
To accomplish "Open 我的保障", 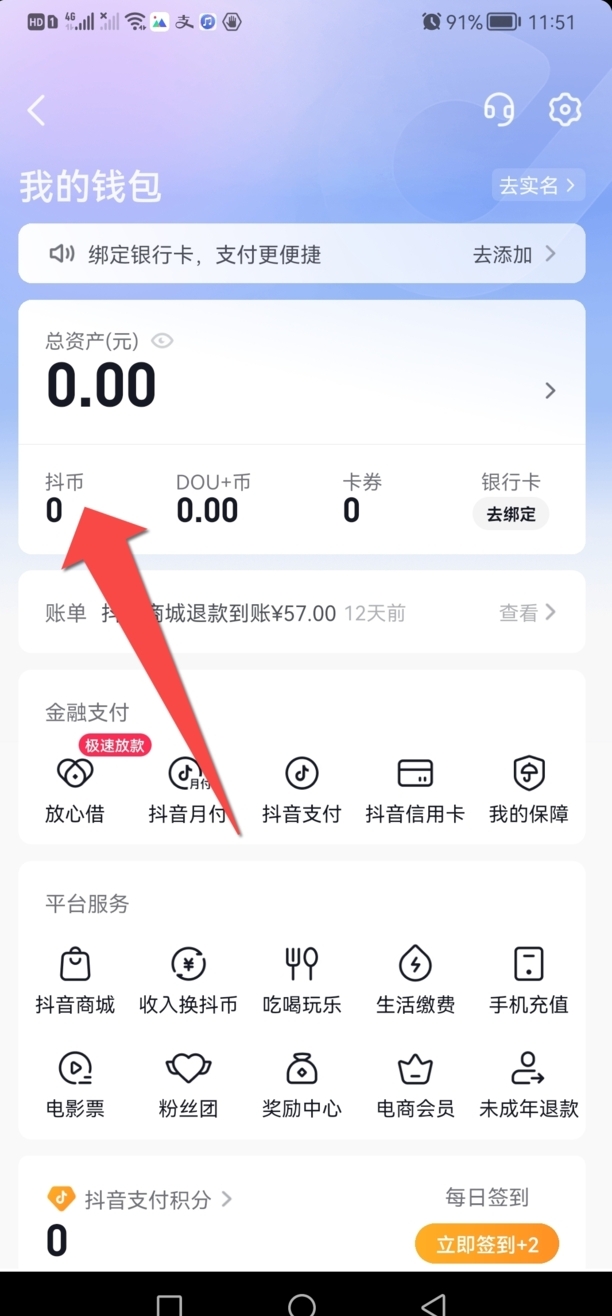I will point(528,788).
